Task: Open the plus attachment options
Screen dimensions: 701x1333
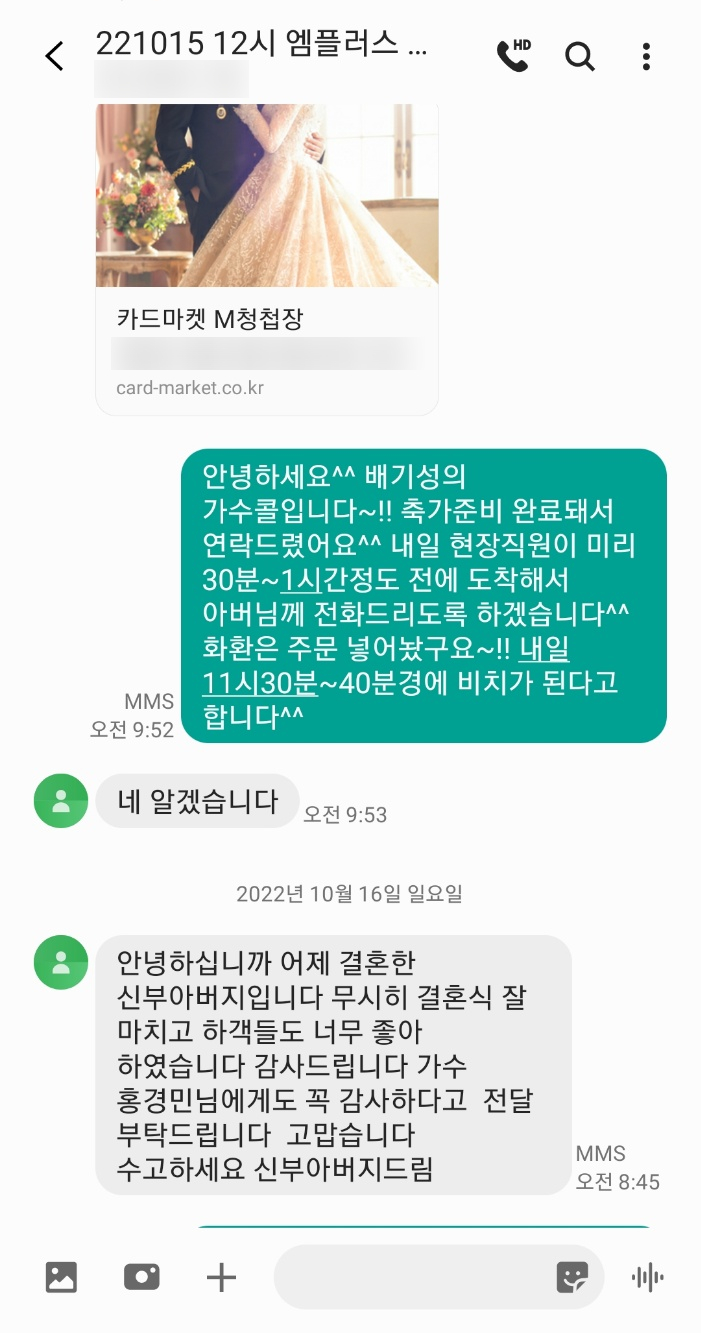Action: coord(221,1277)
